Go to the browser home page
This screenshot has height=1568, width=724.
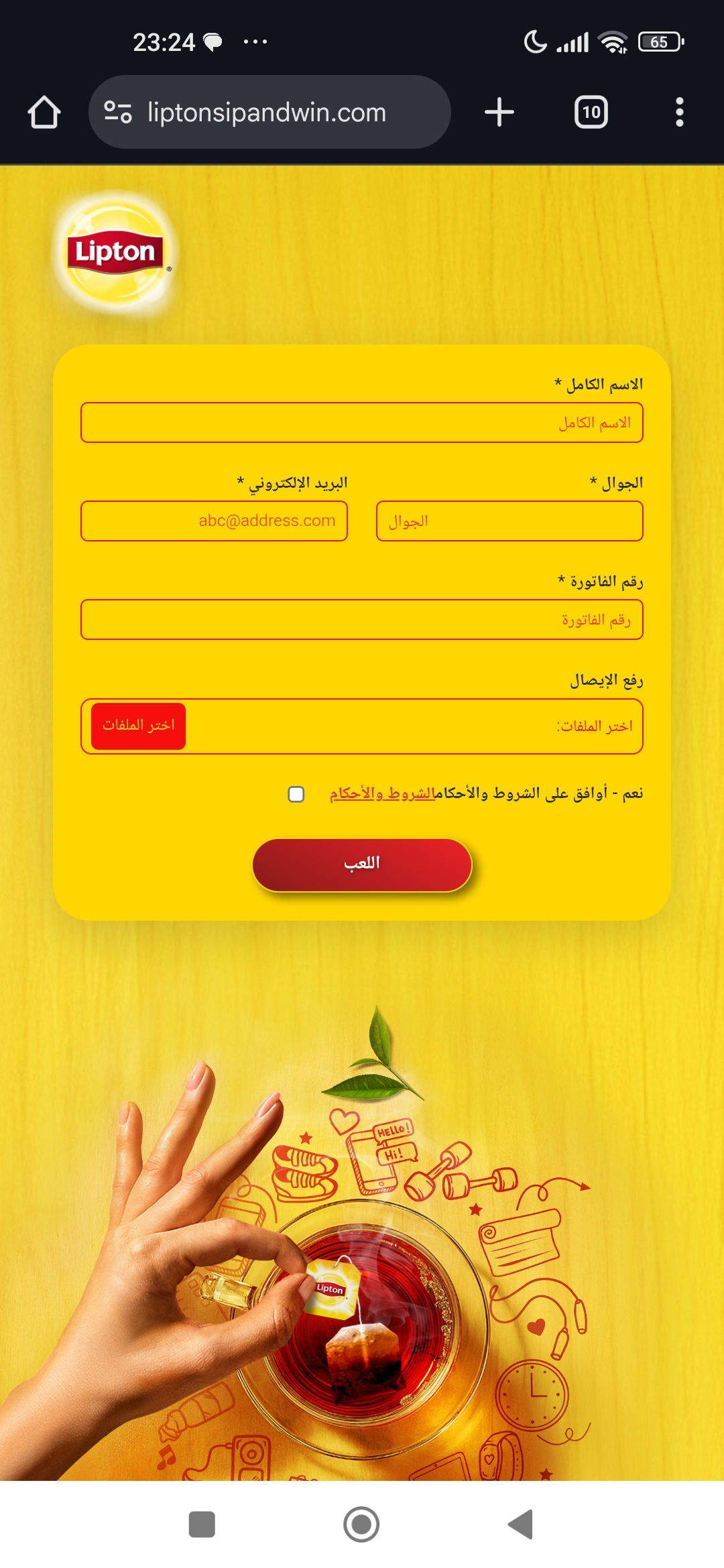(44, 112)
